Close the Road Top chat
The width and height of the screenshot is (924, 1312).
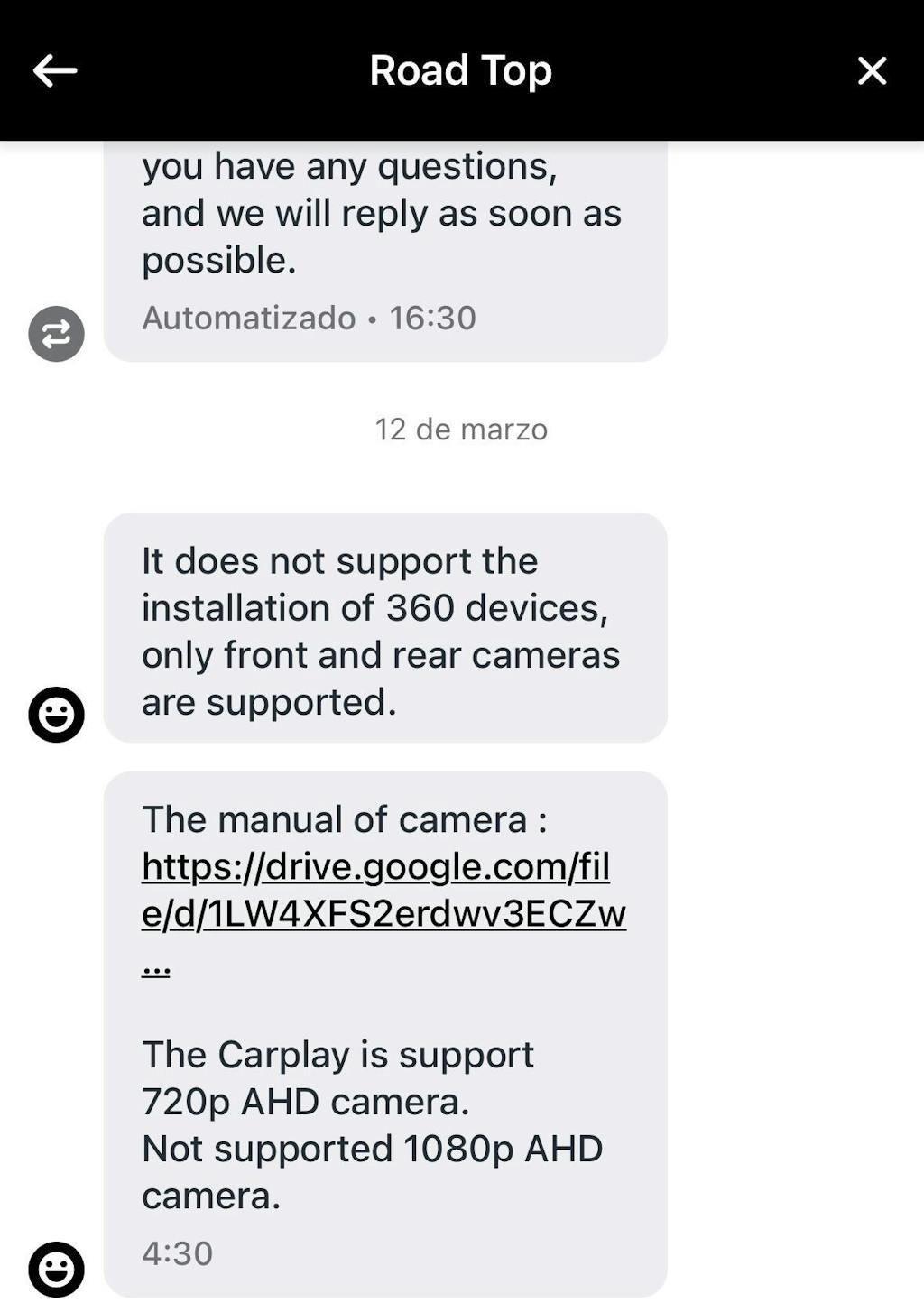(872, 70)
